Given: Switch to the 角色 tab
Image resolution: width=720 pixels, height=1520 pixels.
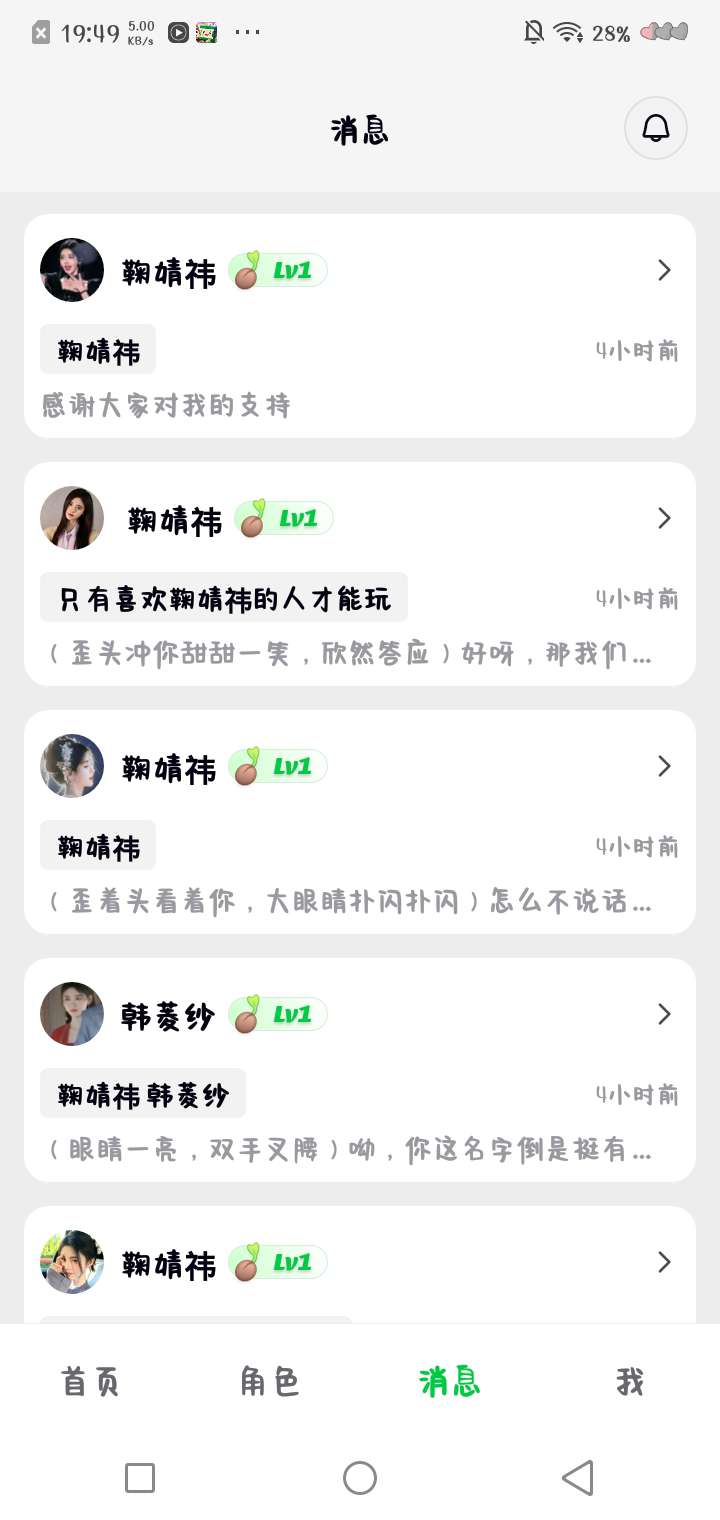Looking at the screenshot, I should coord(270,1382).
